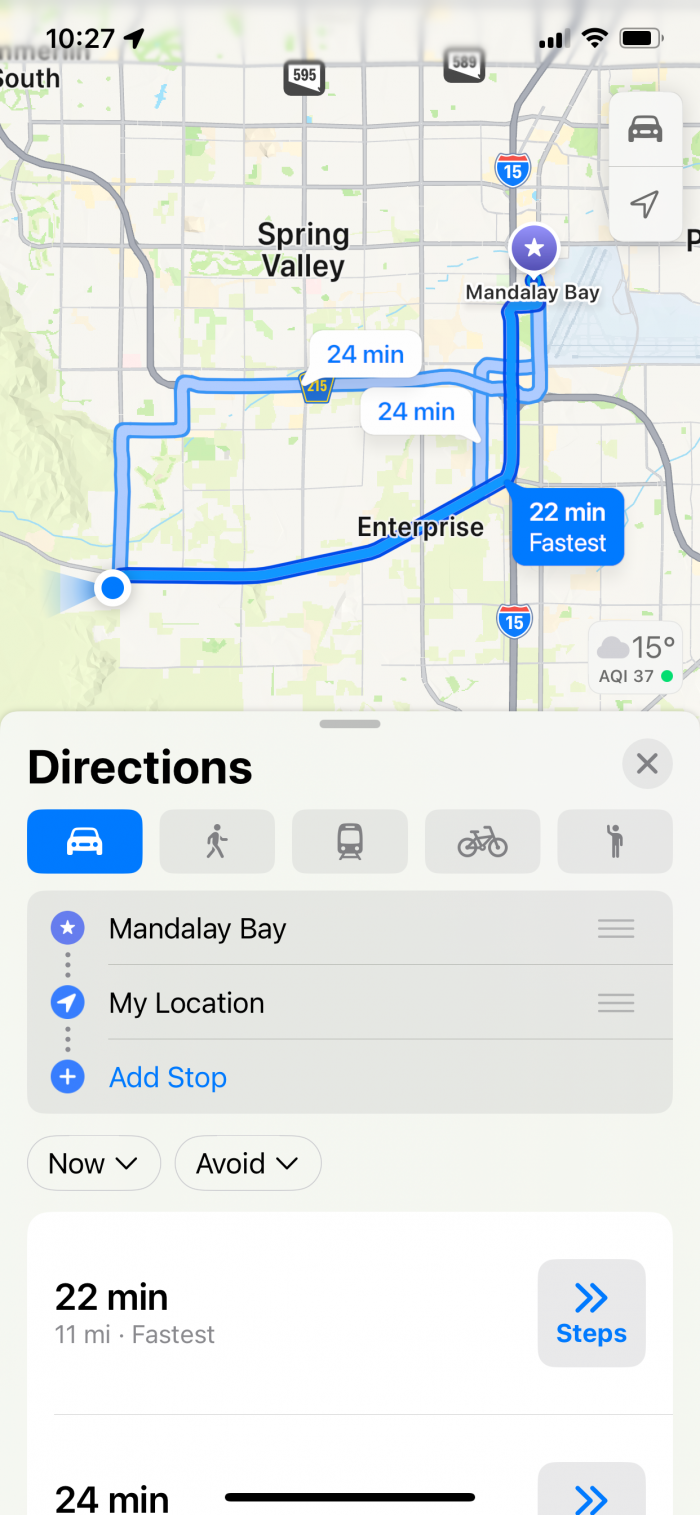Screen dimensions: 700x1515
Task: Switch to cycling directions
Action: [482, 842]
